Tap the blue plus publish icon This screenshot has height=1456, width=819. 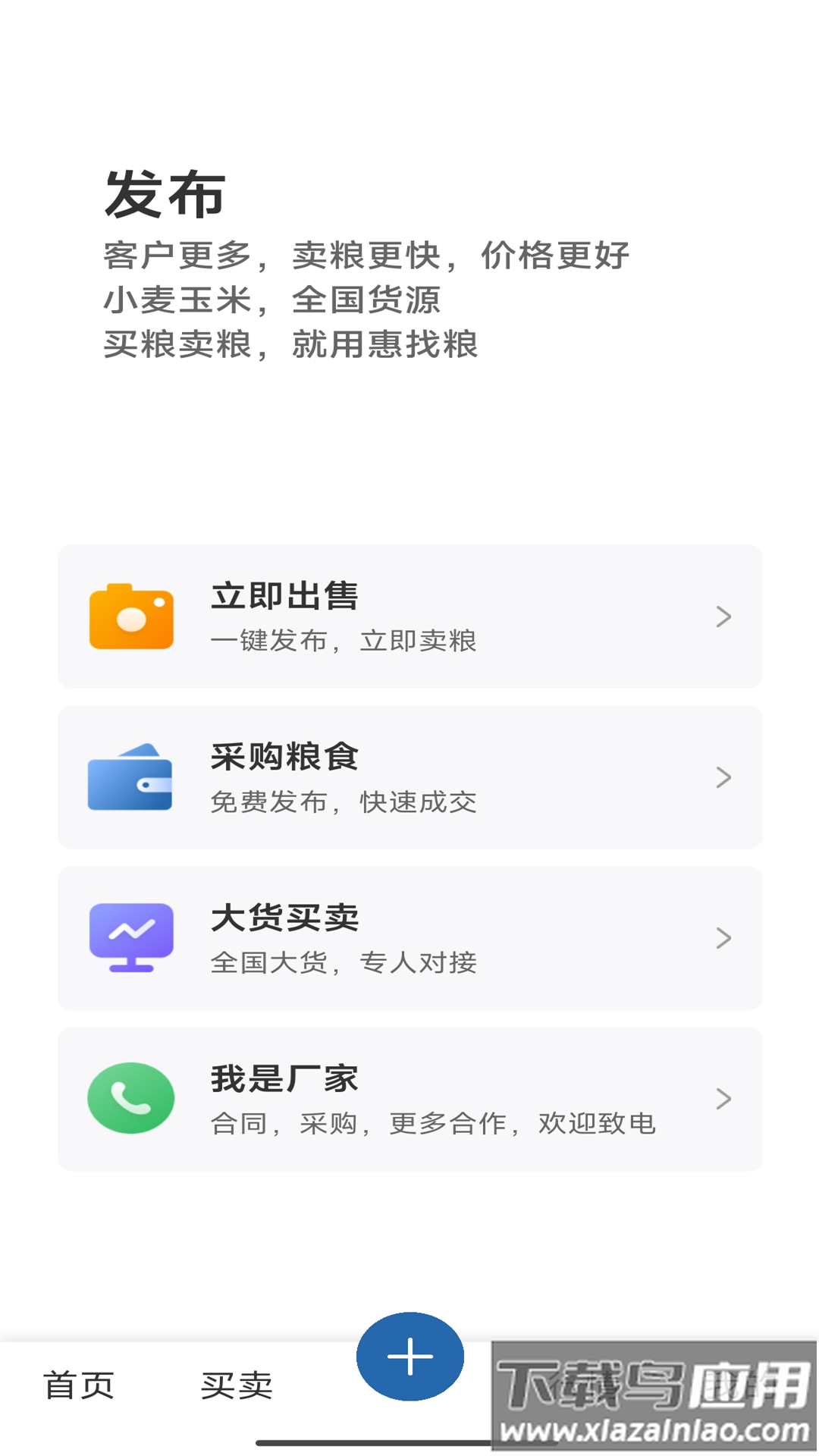(409, 1357)
